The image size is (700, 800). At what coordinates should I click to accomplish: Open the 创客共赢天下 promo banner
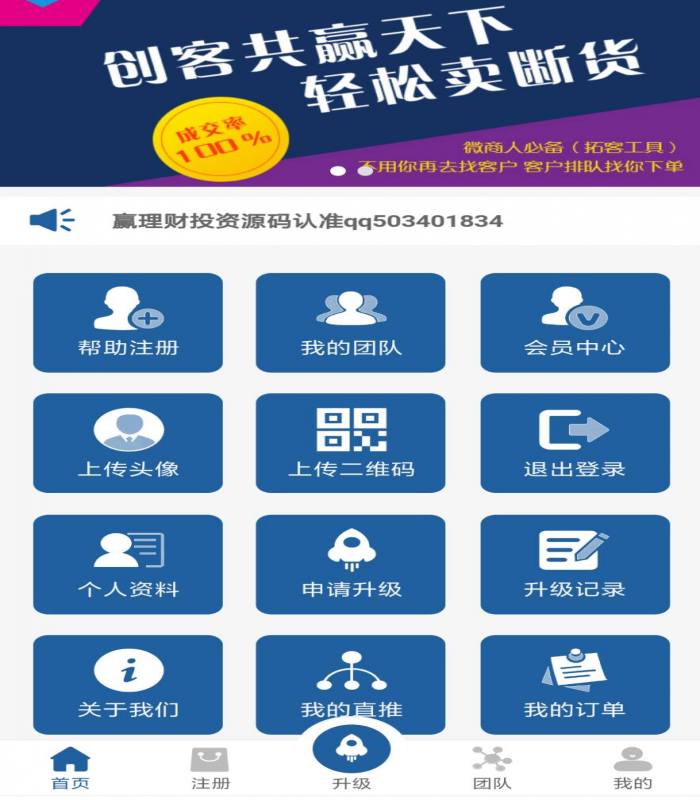(x=350, y=90)
